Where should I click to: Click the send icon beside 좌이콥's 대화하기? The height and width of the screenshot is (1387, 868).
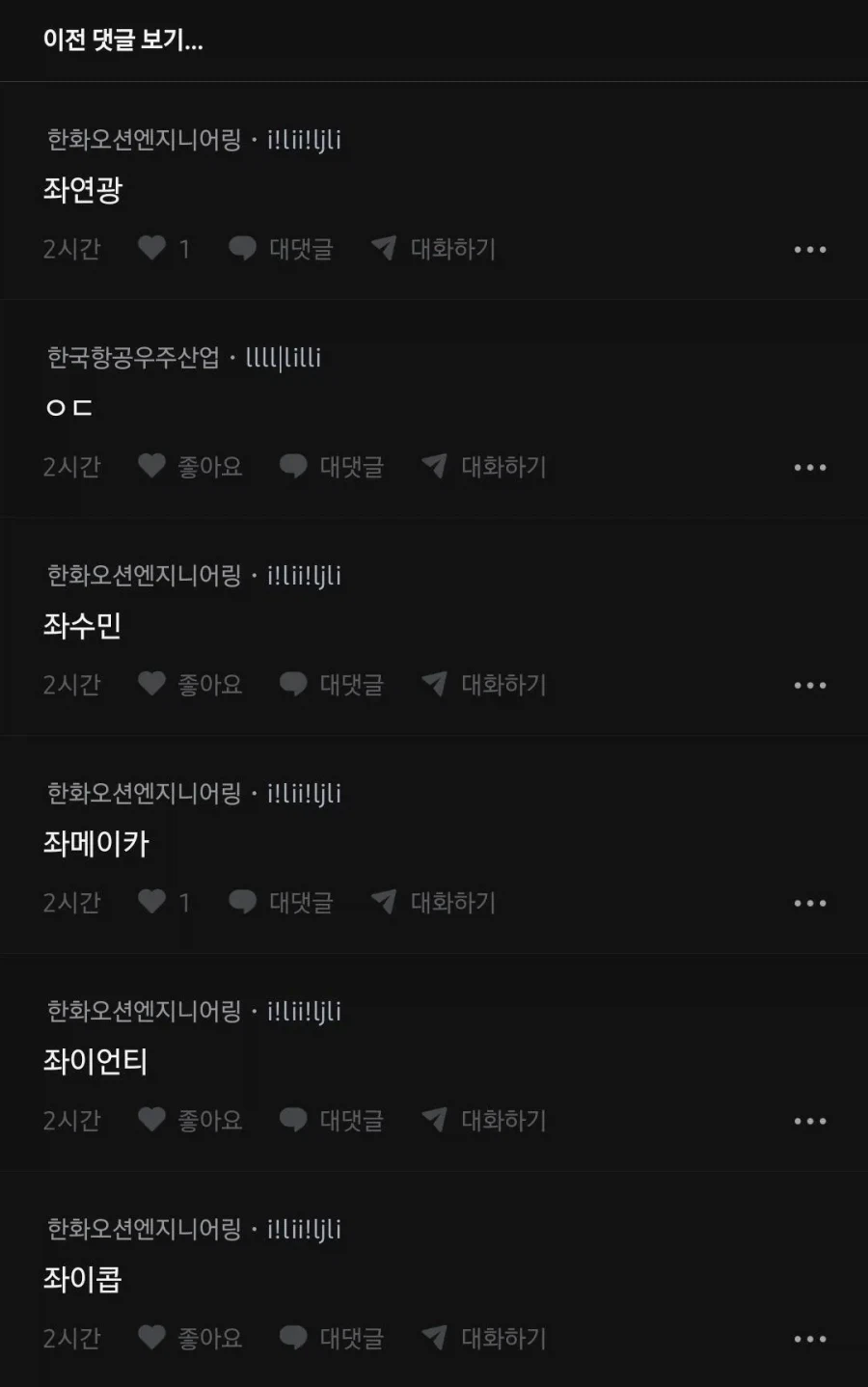coord(435,1339)
